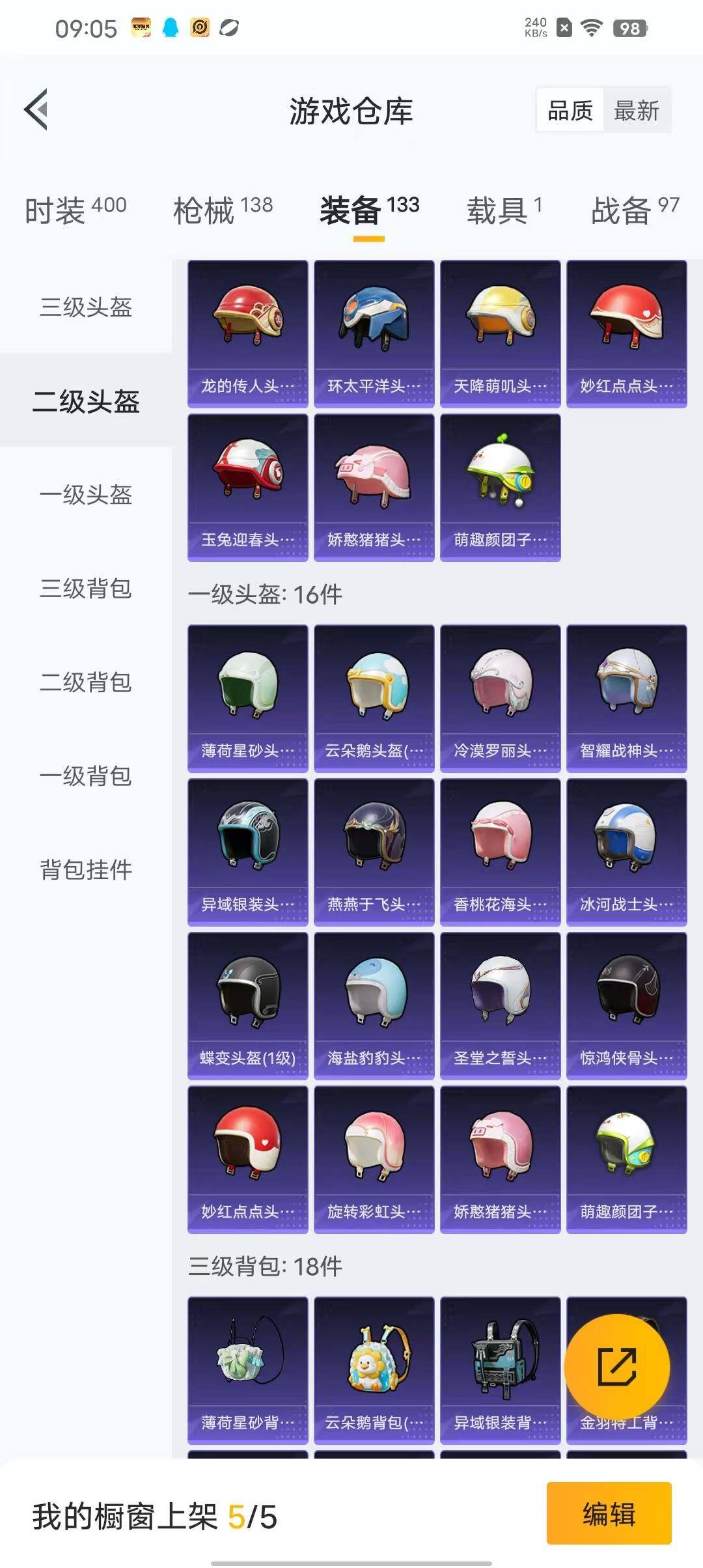703x1568 pixels.
Task: Select 三级头盔 in the side list
Action: (x=86, y=307)
